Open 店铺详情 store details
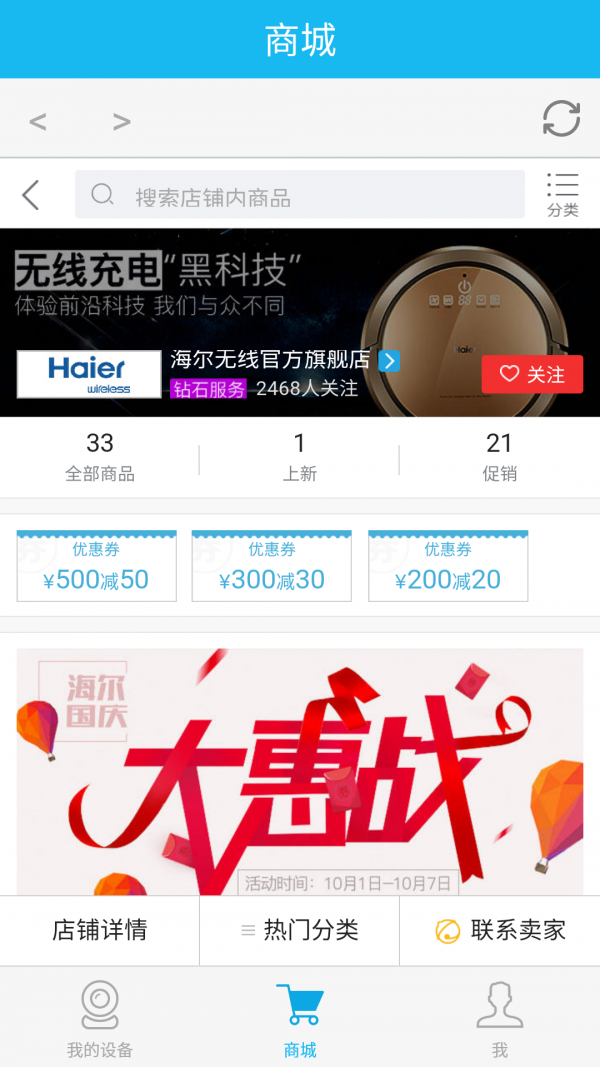 (100, 930)
